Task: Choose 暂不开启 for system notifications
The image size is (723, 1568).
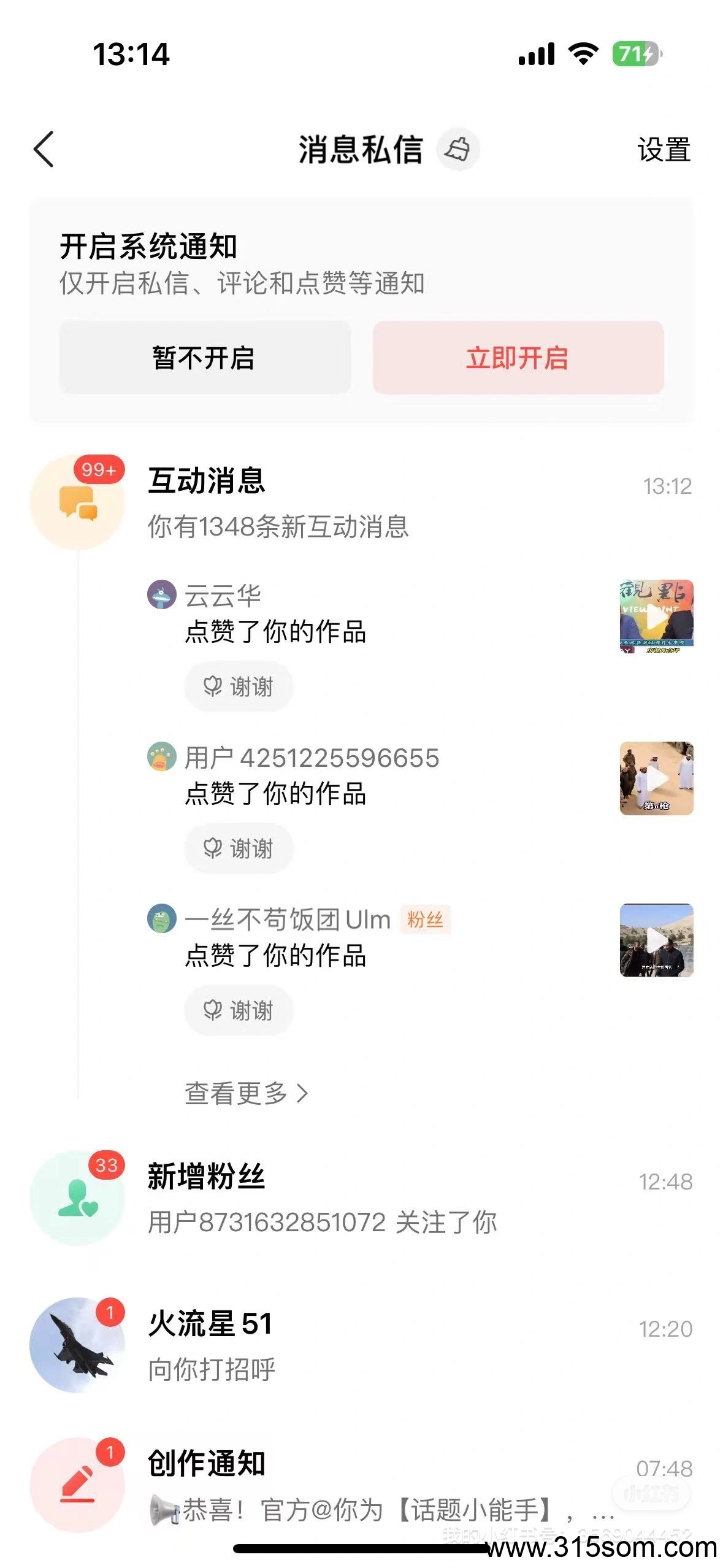Action: [205, 357]
